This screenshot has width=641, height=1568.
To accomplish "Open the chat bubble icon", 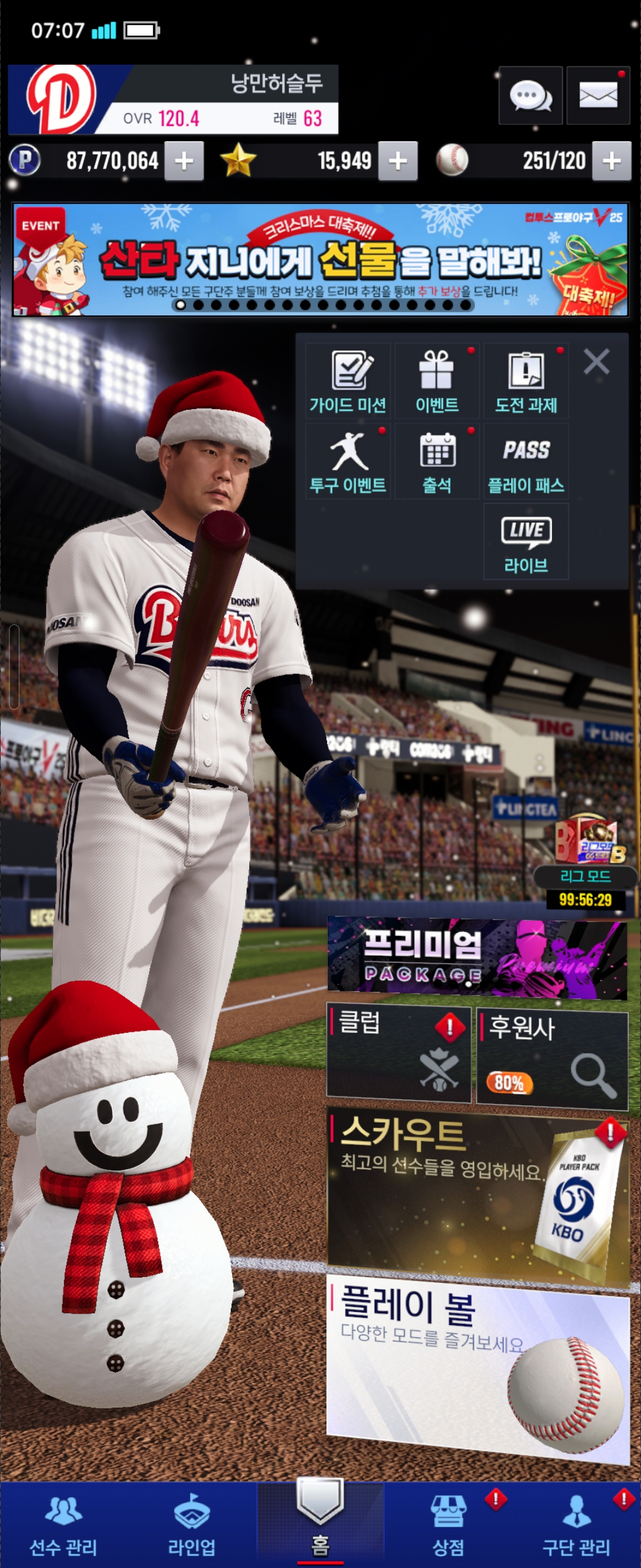I will tap(529, 96).
